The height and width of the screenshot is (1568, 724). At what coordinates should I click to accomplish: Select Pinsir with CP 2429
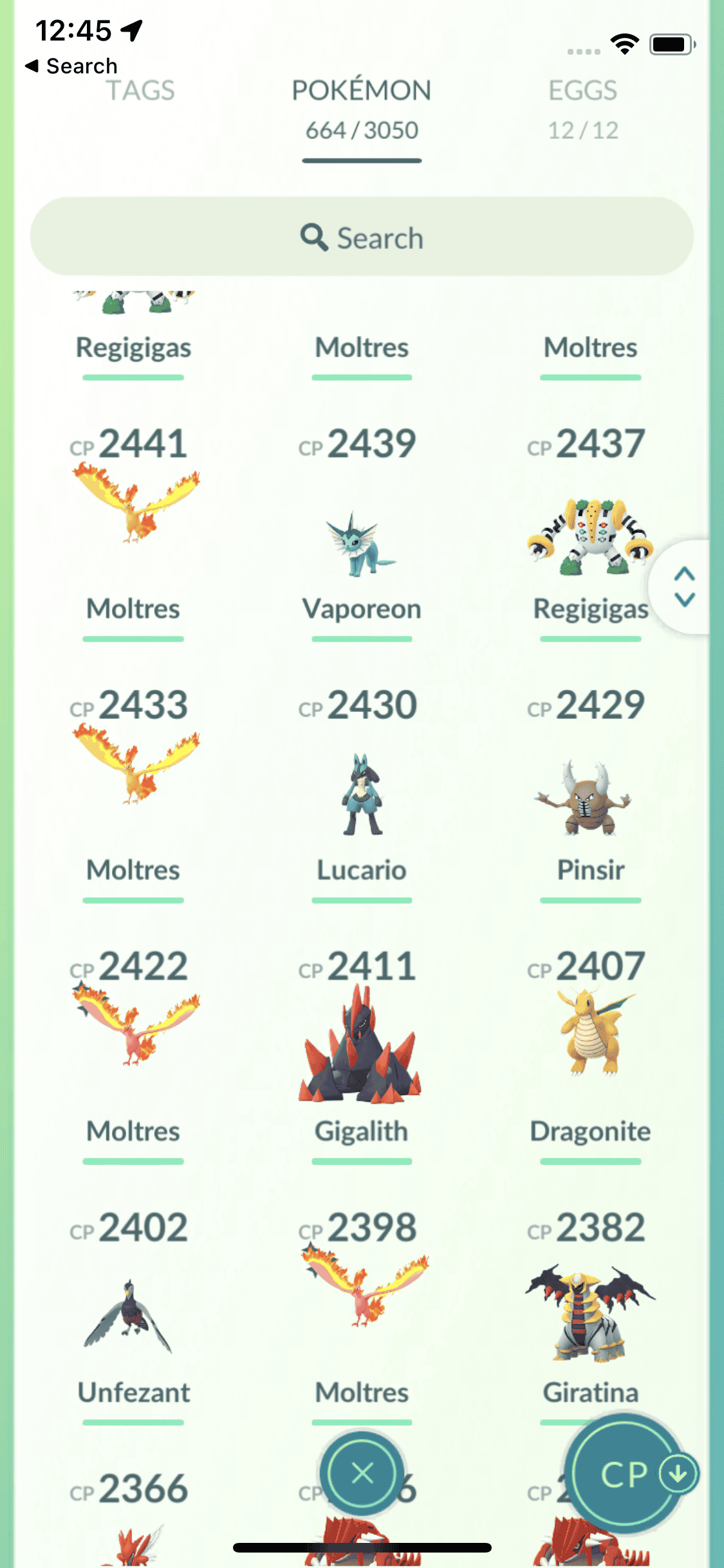(589, 798)
